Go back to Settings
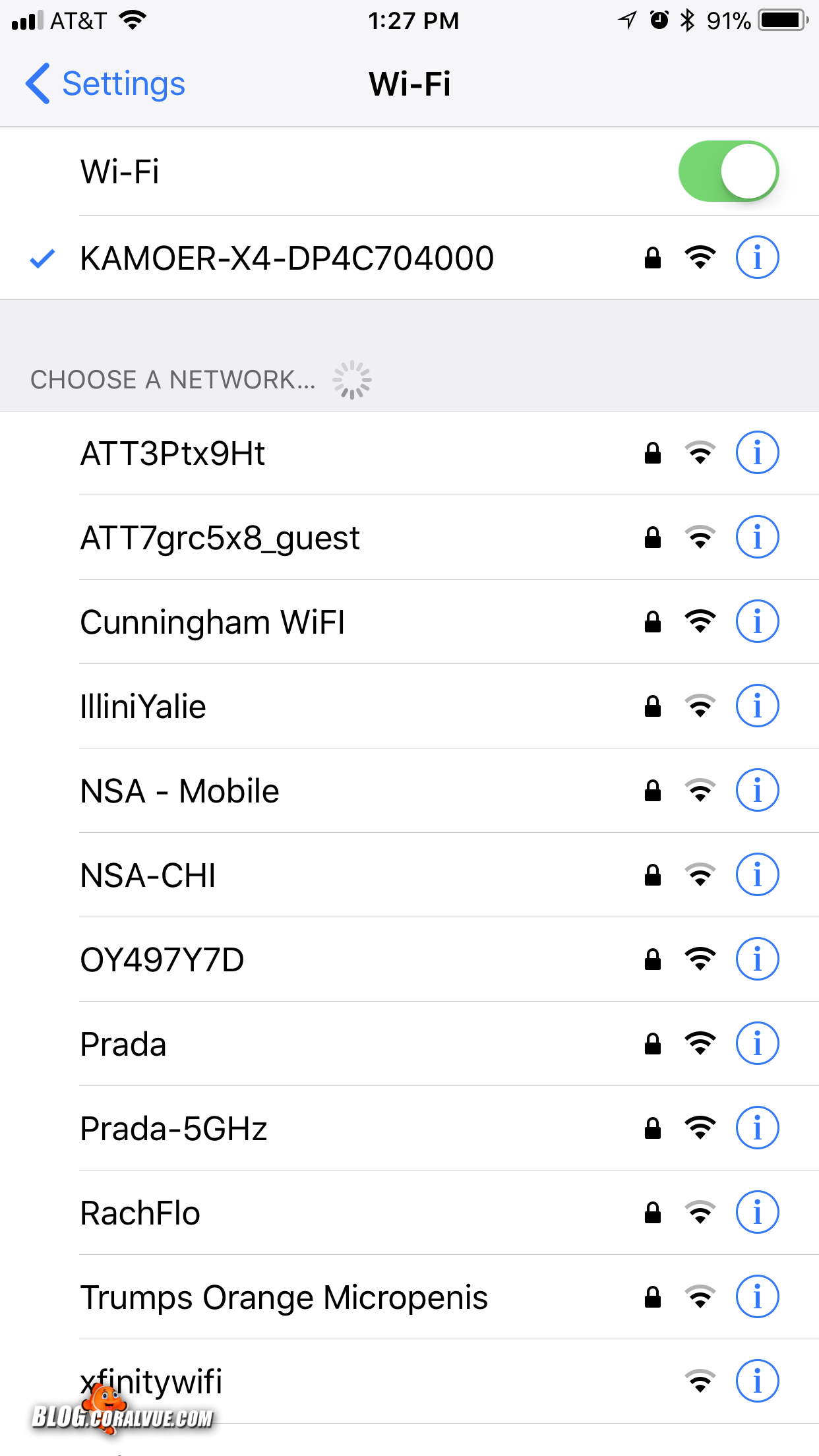819x1456 pixels. pos(106,84)
